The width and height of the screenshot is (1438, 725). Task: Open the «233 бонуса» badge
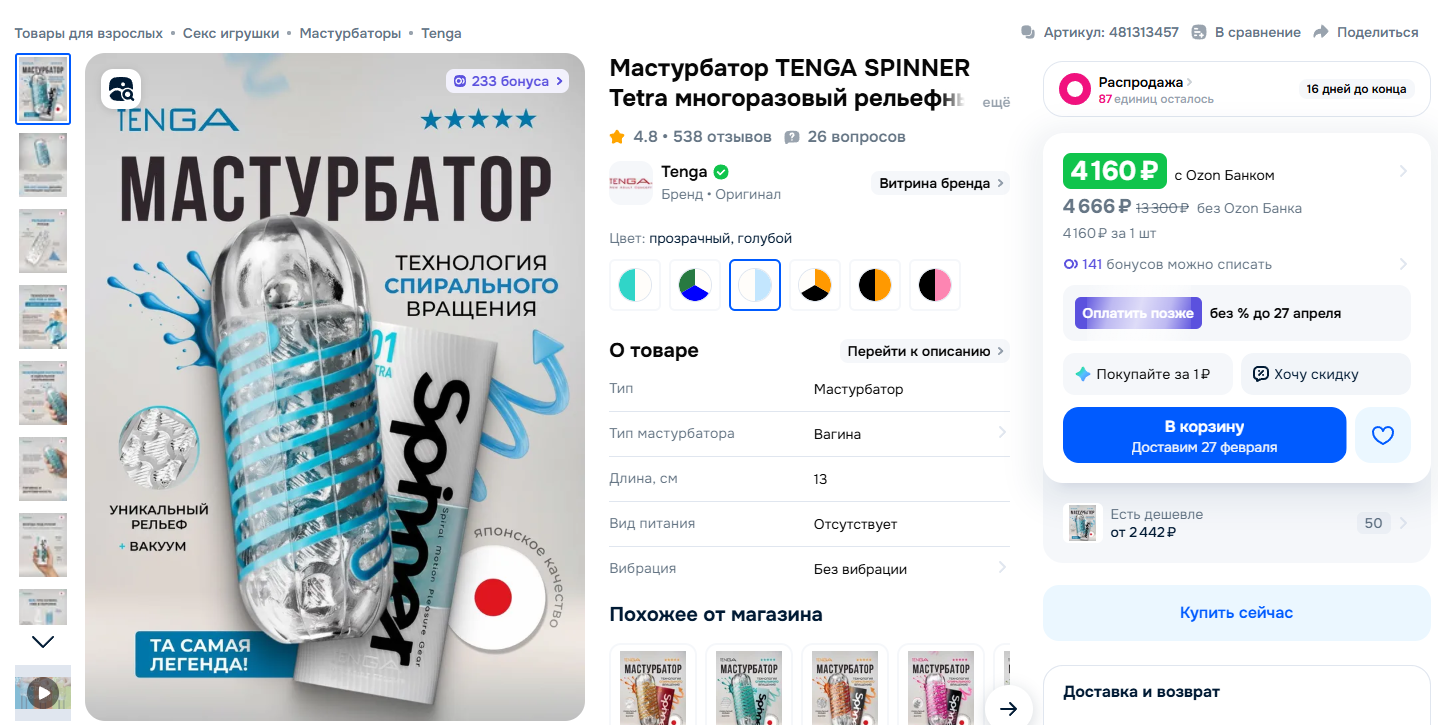tap(508, 81)
